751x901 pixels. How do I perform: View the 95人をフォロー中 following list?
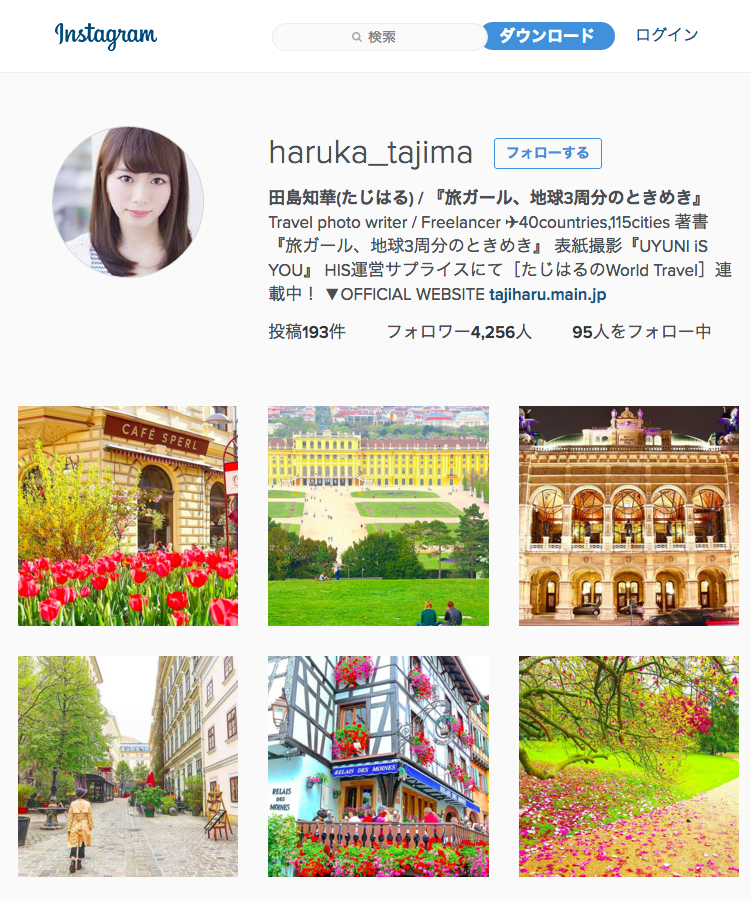(x=641, y=331)
